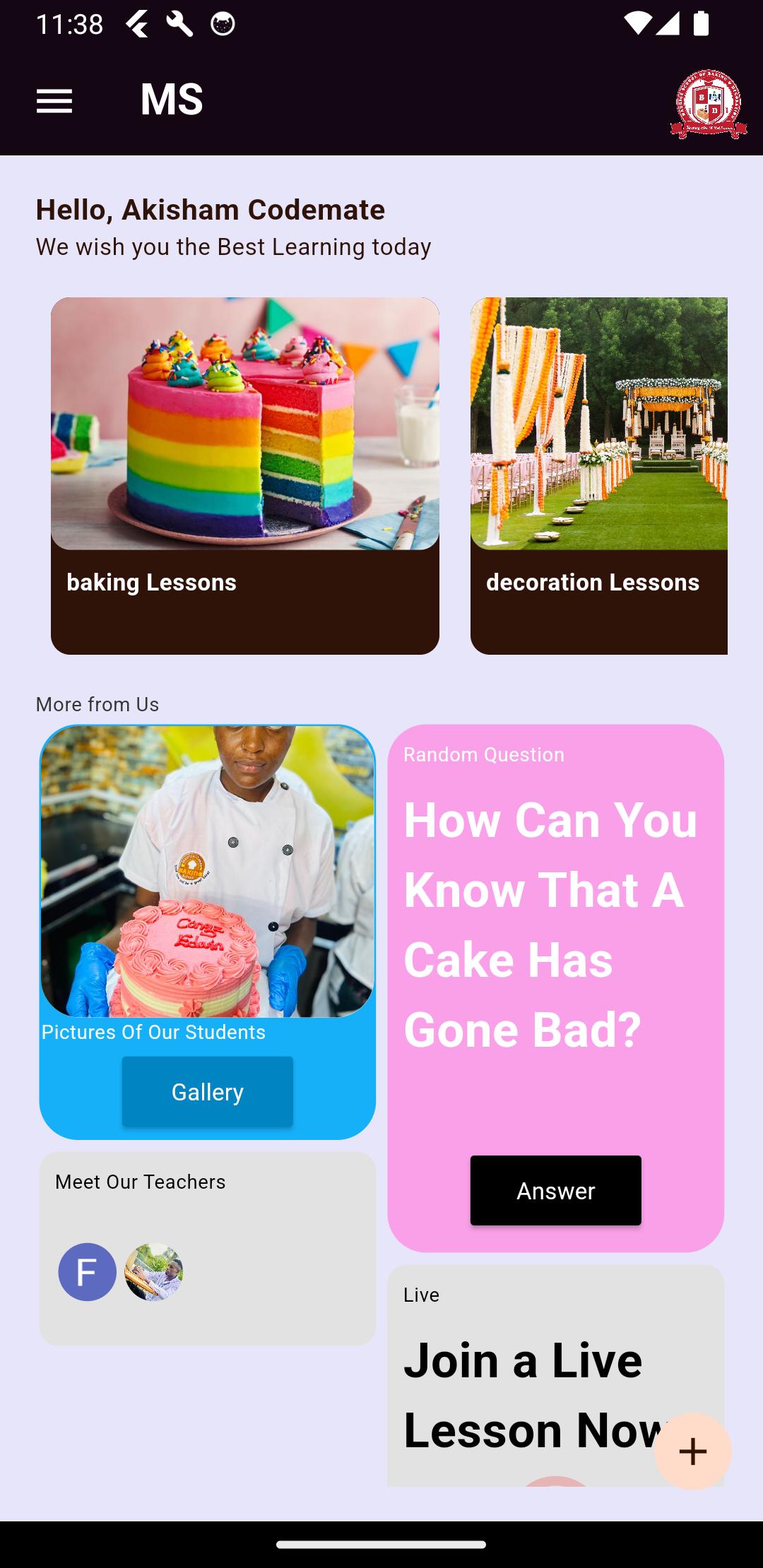Tap the Gallery button

click(207, 1091)
